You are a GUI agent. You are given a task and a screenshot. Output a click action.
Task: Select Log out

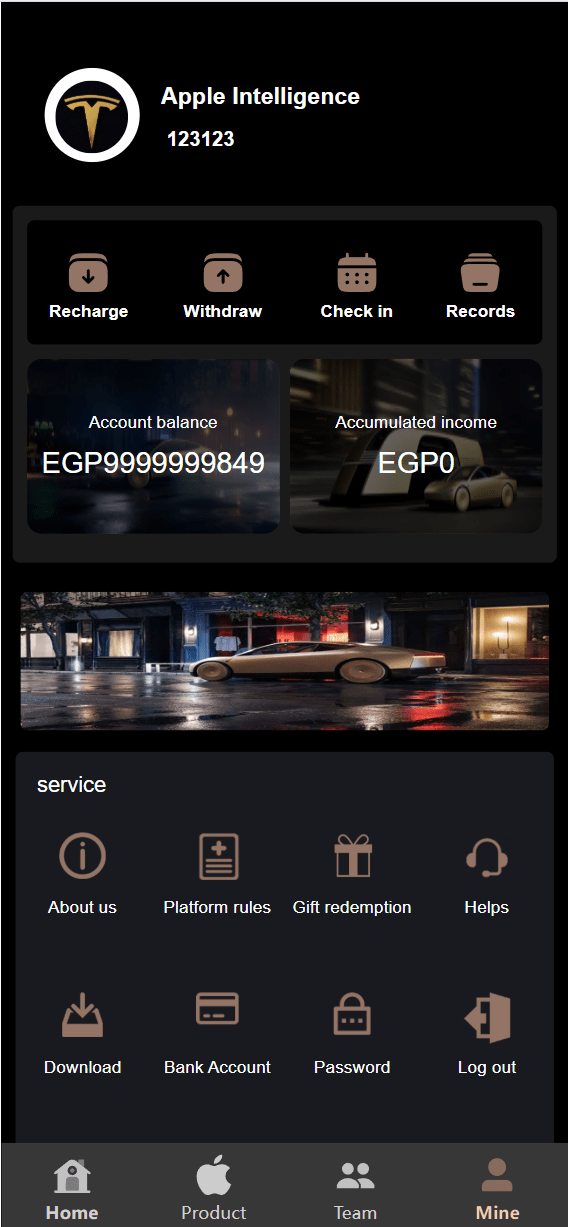click(487, 1035)
